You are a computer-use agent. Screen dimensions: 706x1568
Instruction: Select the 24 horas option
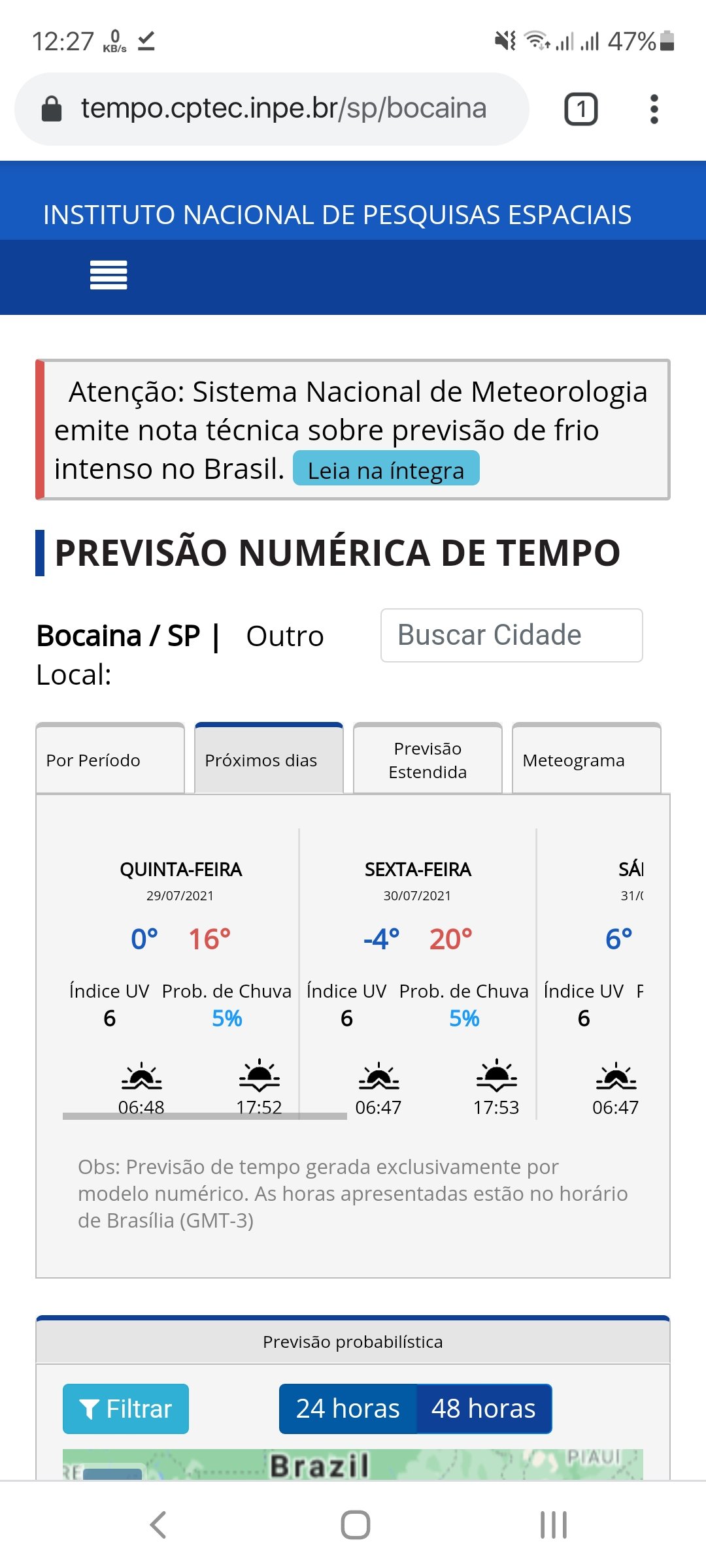coord(348,1409)
